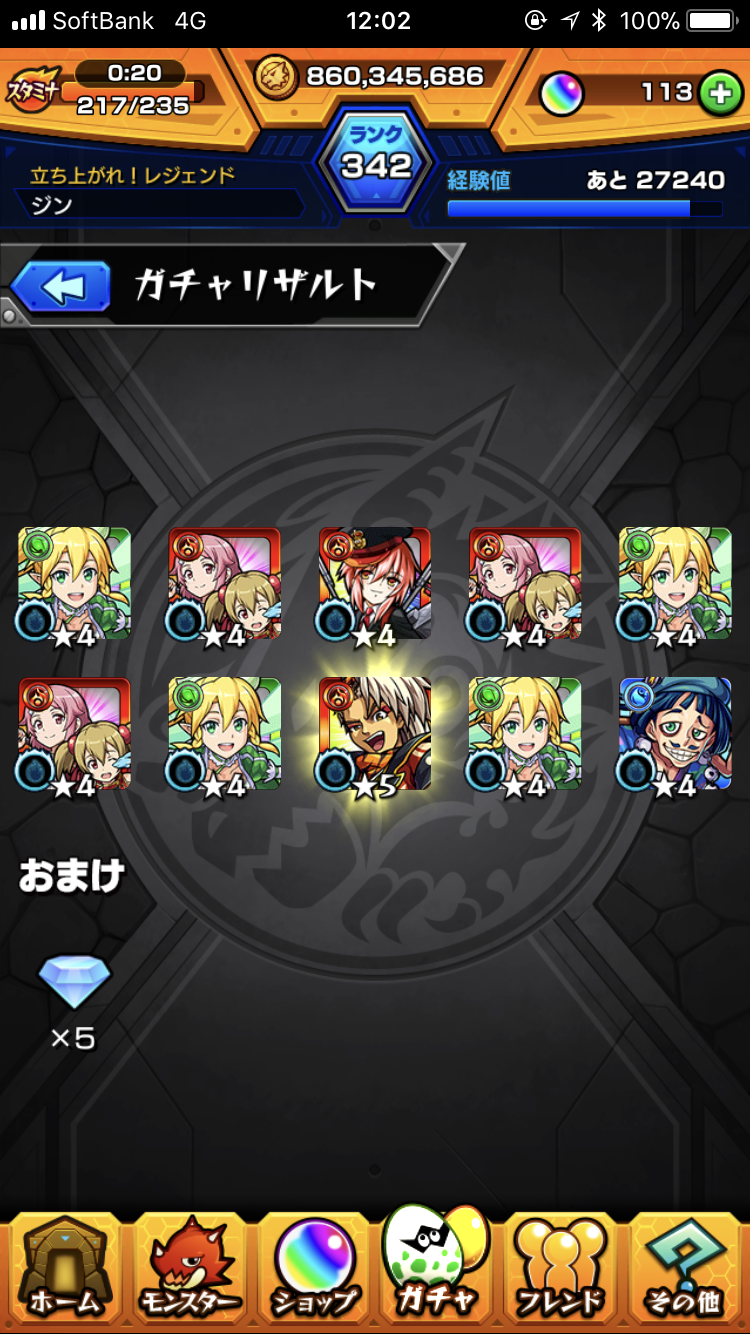Open the その他 menu tab
750x1334 pixels.
coord(687,1266)
